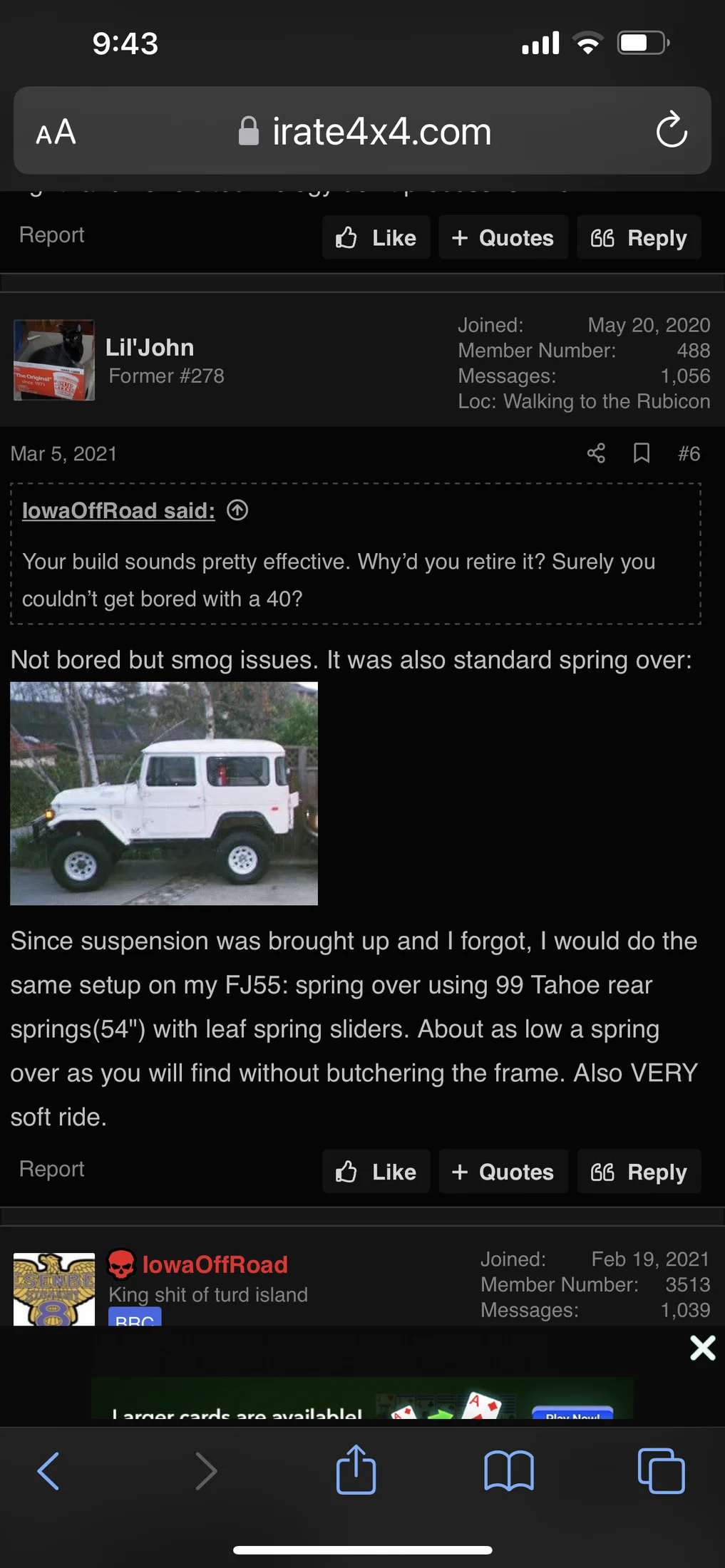Tap the irate4x4.com address bar
The width and height of the screenshot is (725, 1568).
click(x=364, y=132)
